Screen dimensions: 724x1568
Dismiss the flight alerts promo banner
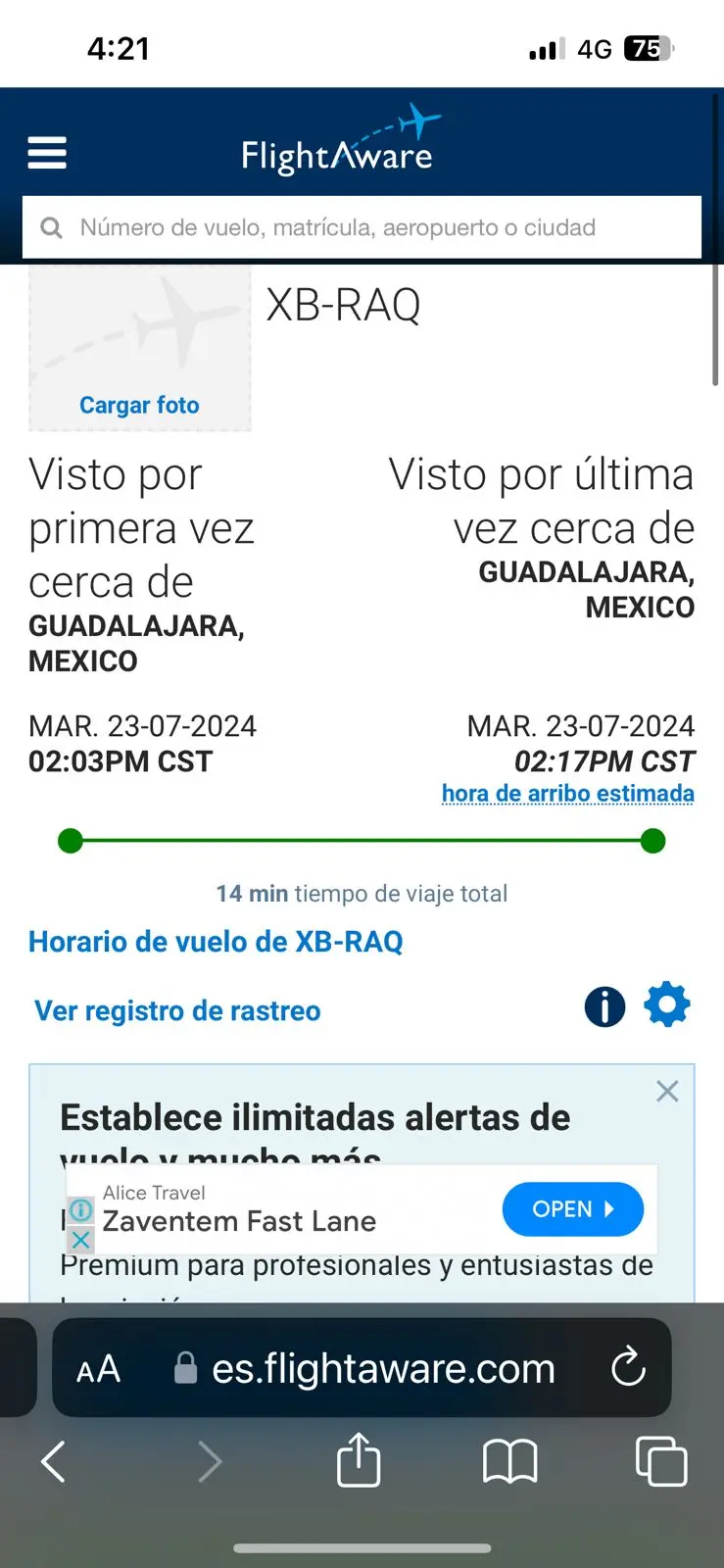667,1091
